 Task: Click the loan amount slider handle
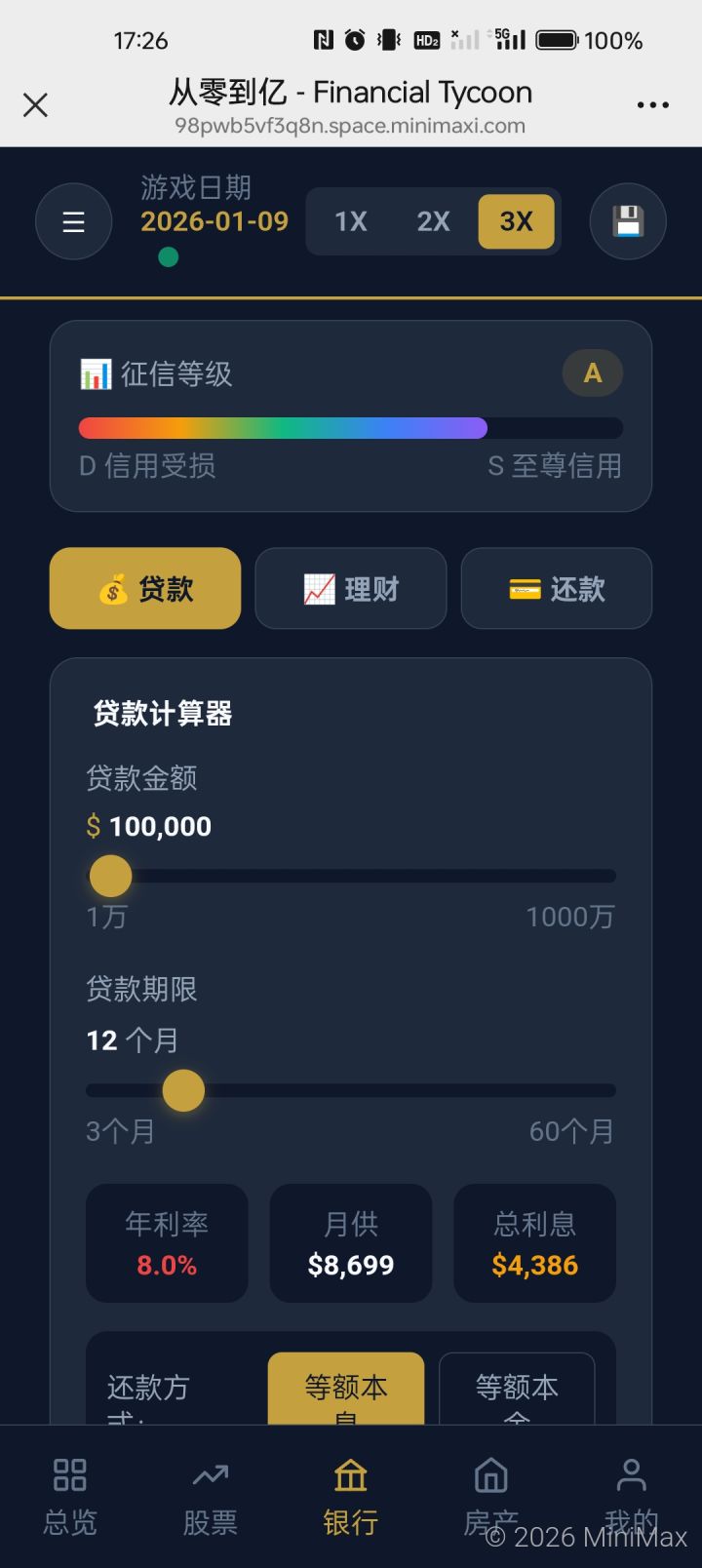pos(109,875)
